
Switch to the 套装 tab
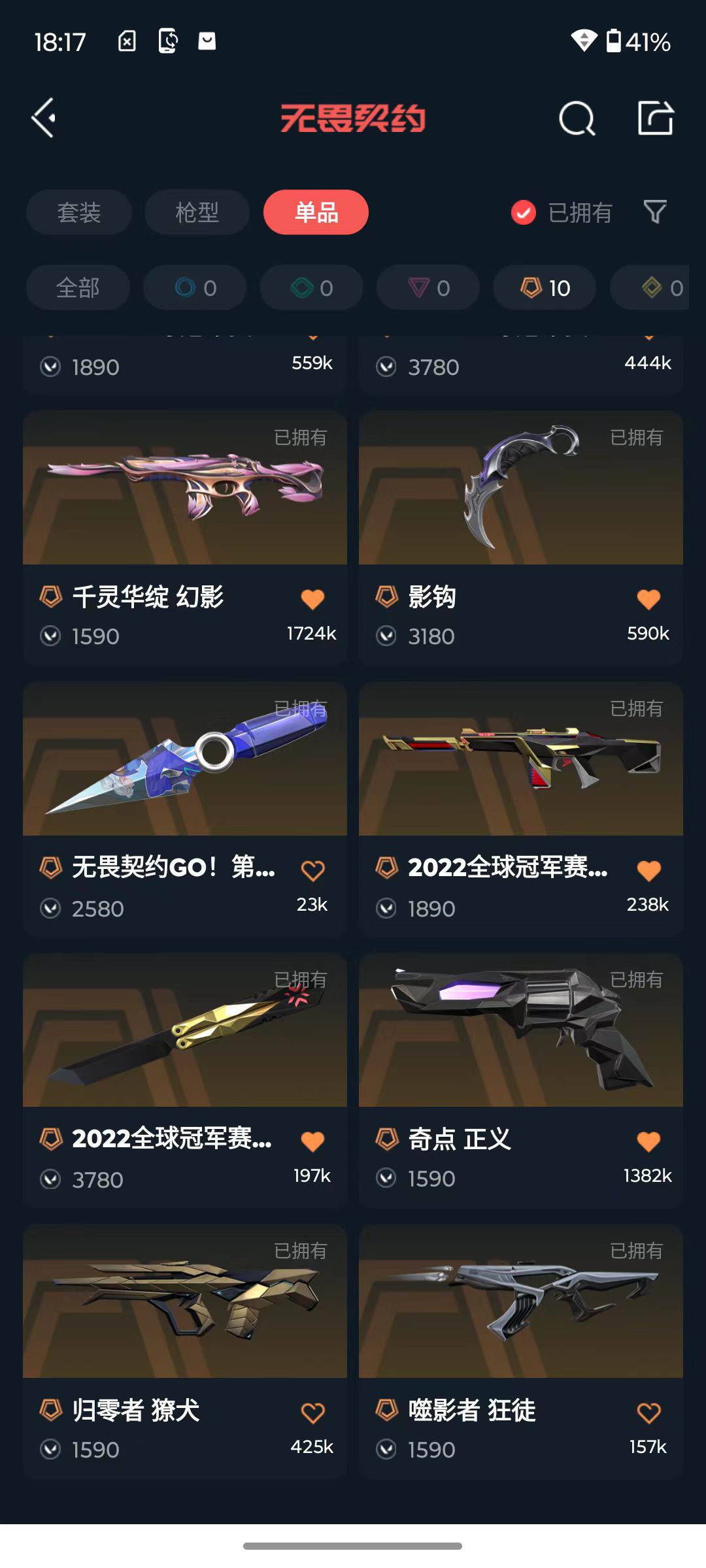pyautogui.click(x=79, y=212)
